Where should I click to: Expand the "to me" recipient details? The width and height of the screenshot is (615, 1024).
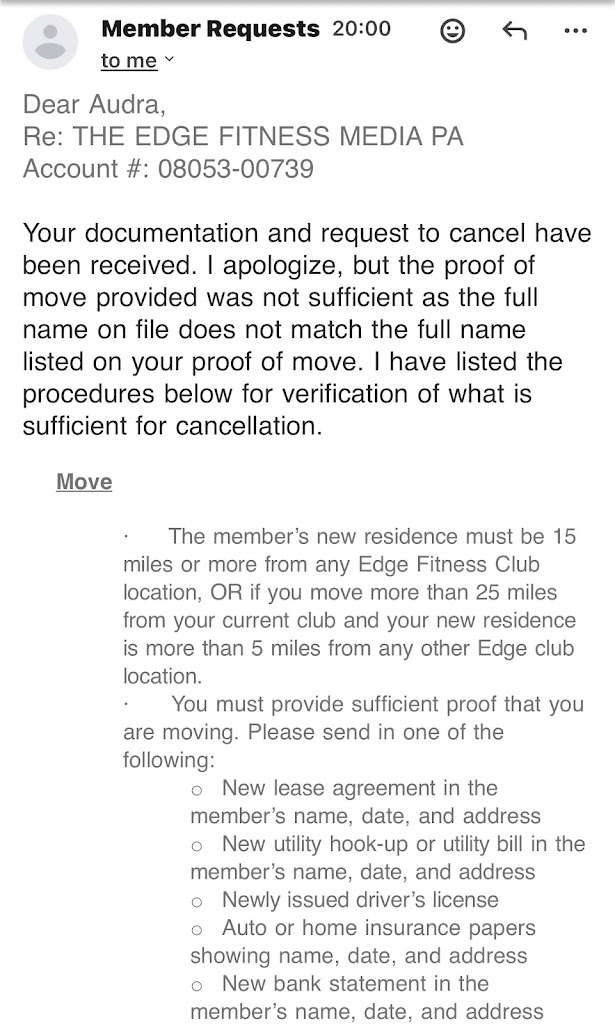pyautogui.click(x=138, y=61)
